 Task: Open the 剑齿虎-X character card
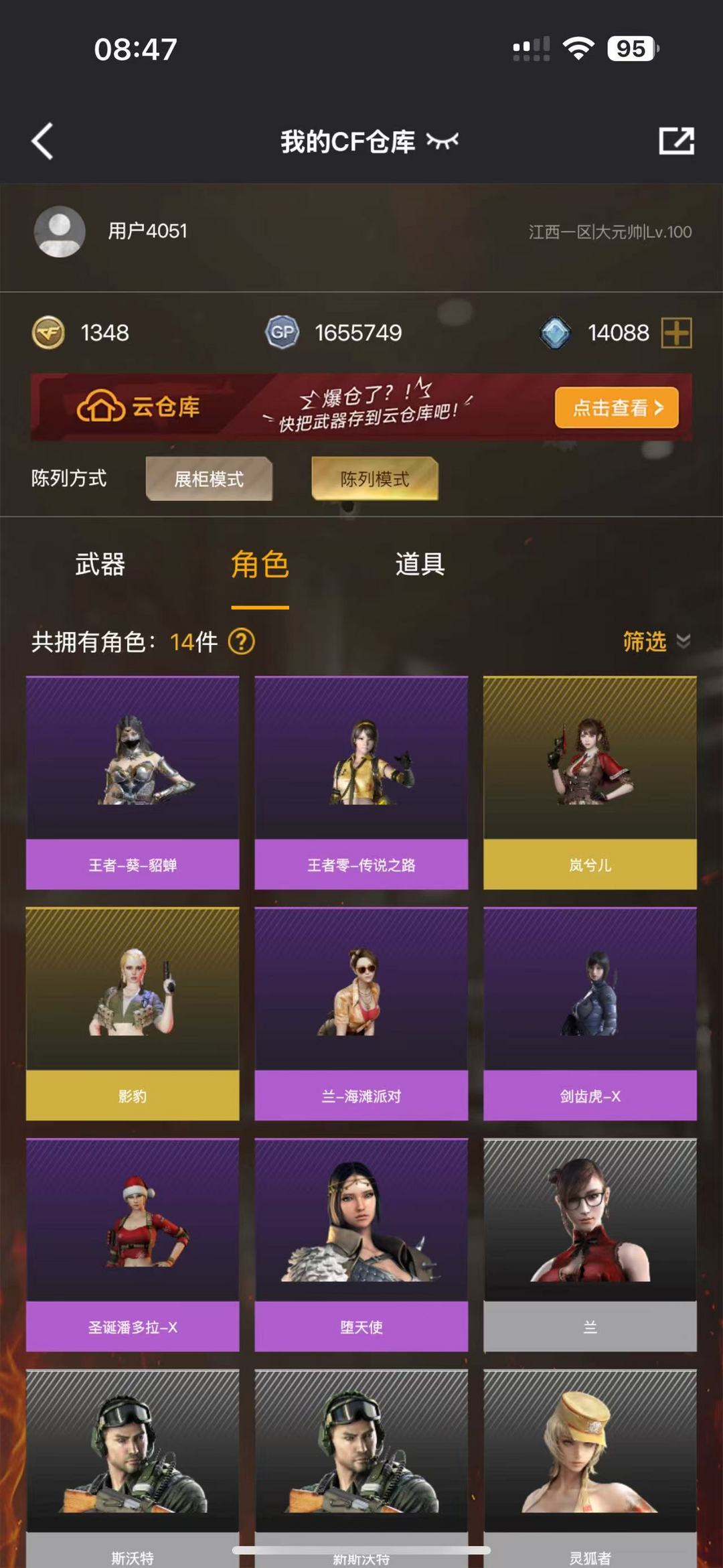click(590, 1014)
